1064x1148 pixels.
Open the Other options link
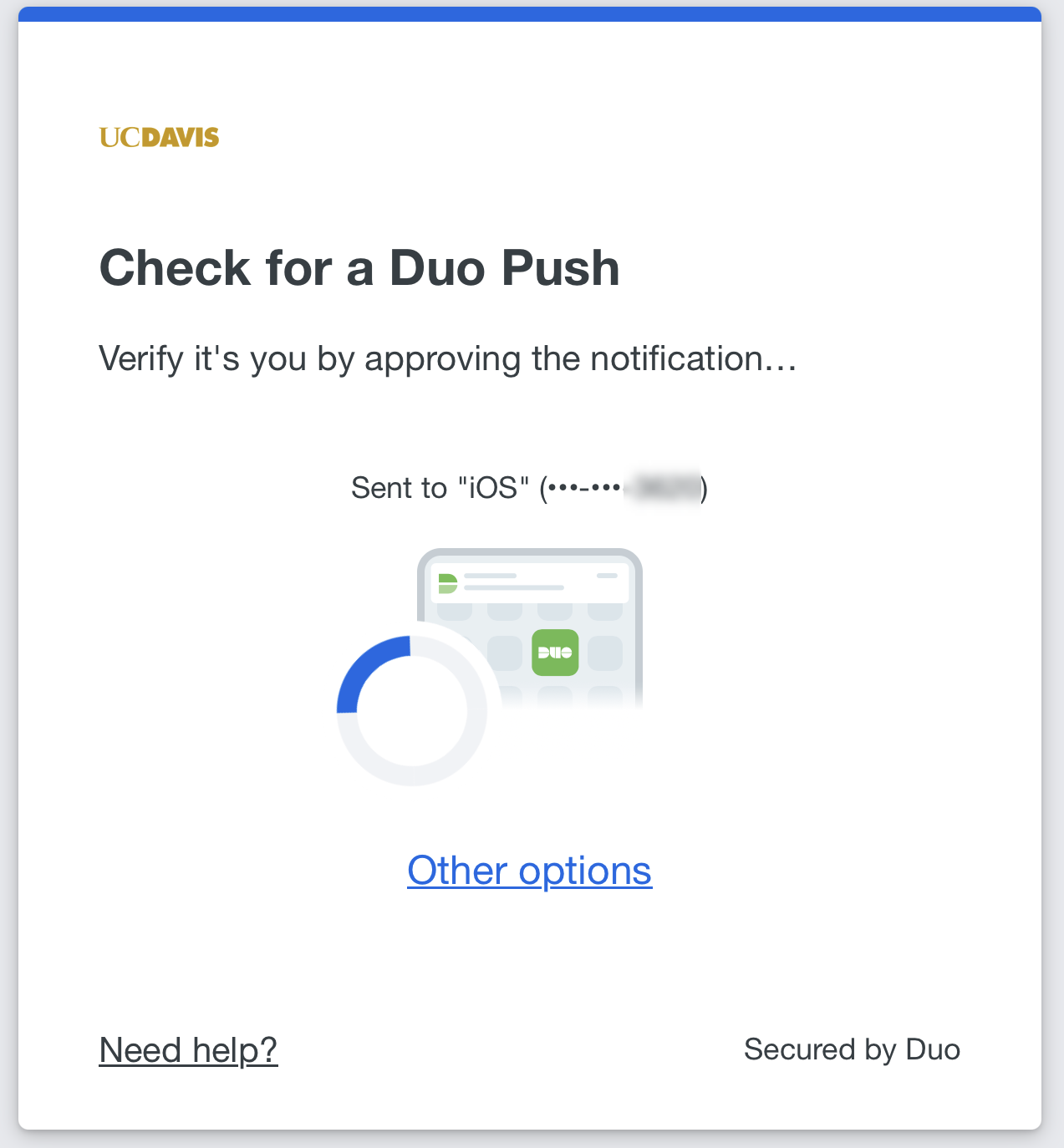tap(529, 871)
